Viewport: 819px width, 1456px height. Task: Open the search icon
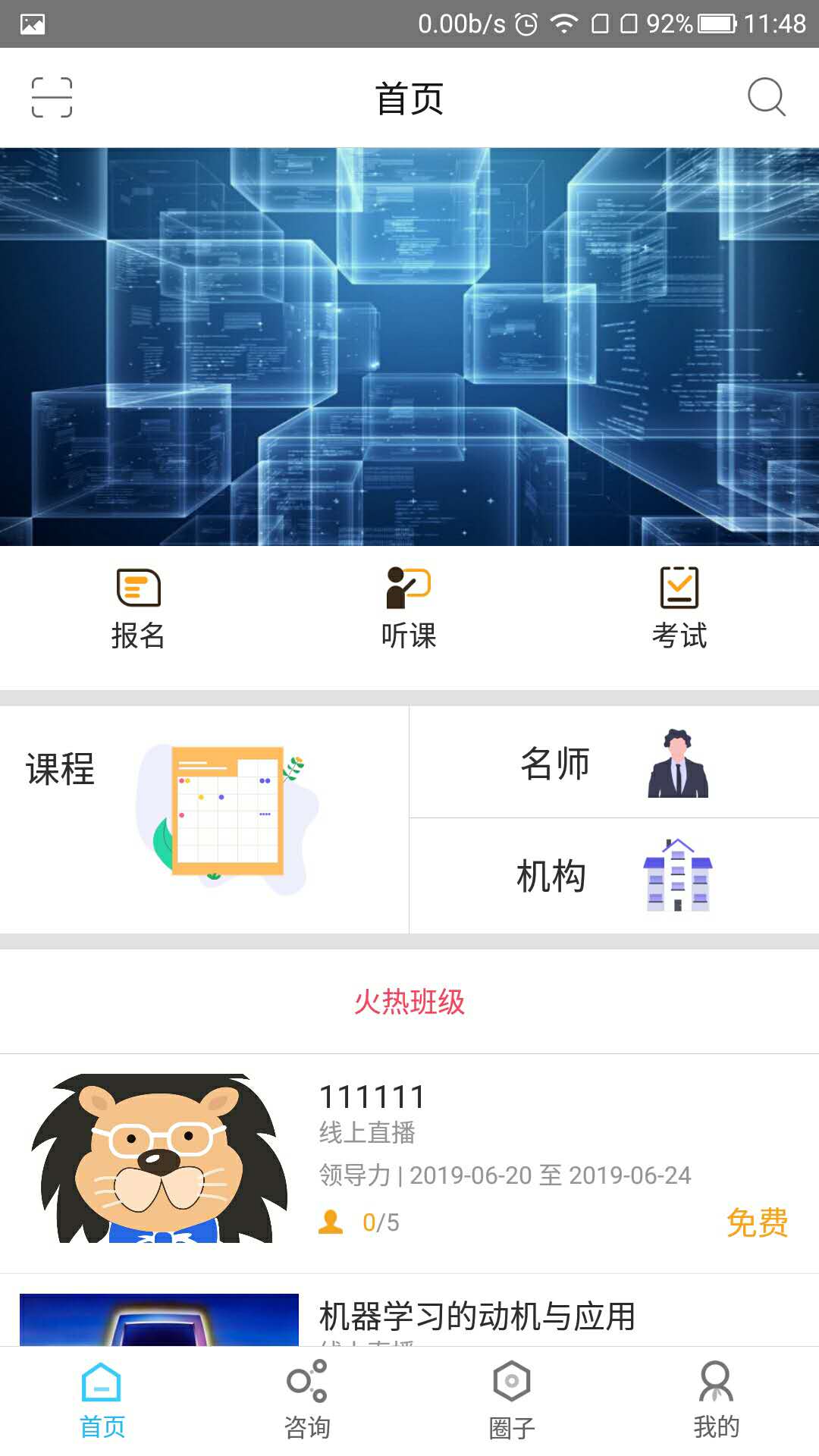[x=767, y=97]
